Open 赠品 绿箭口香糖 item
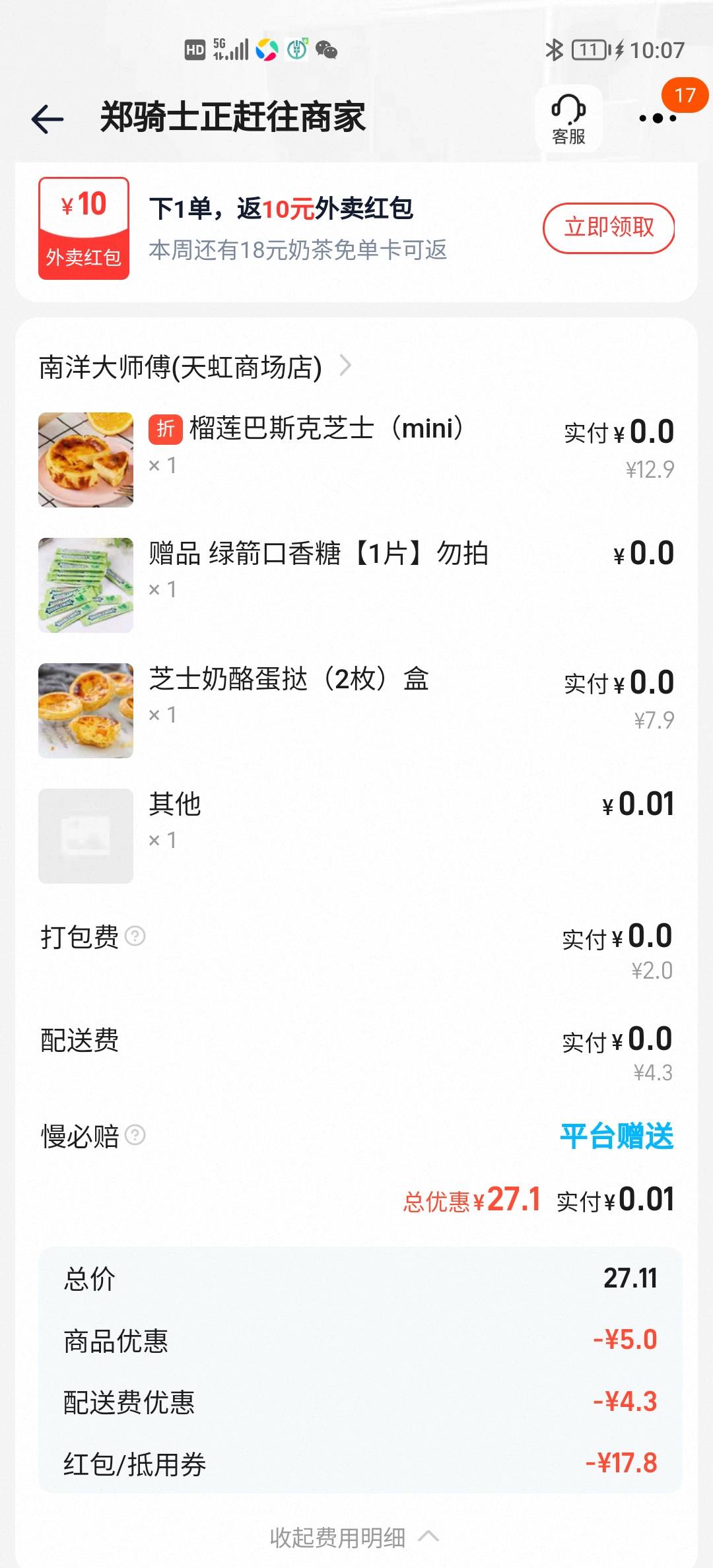 coord(318,554)
